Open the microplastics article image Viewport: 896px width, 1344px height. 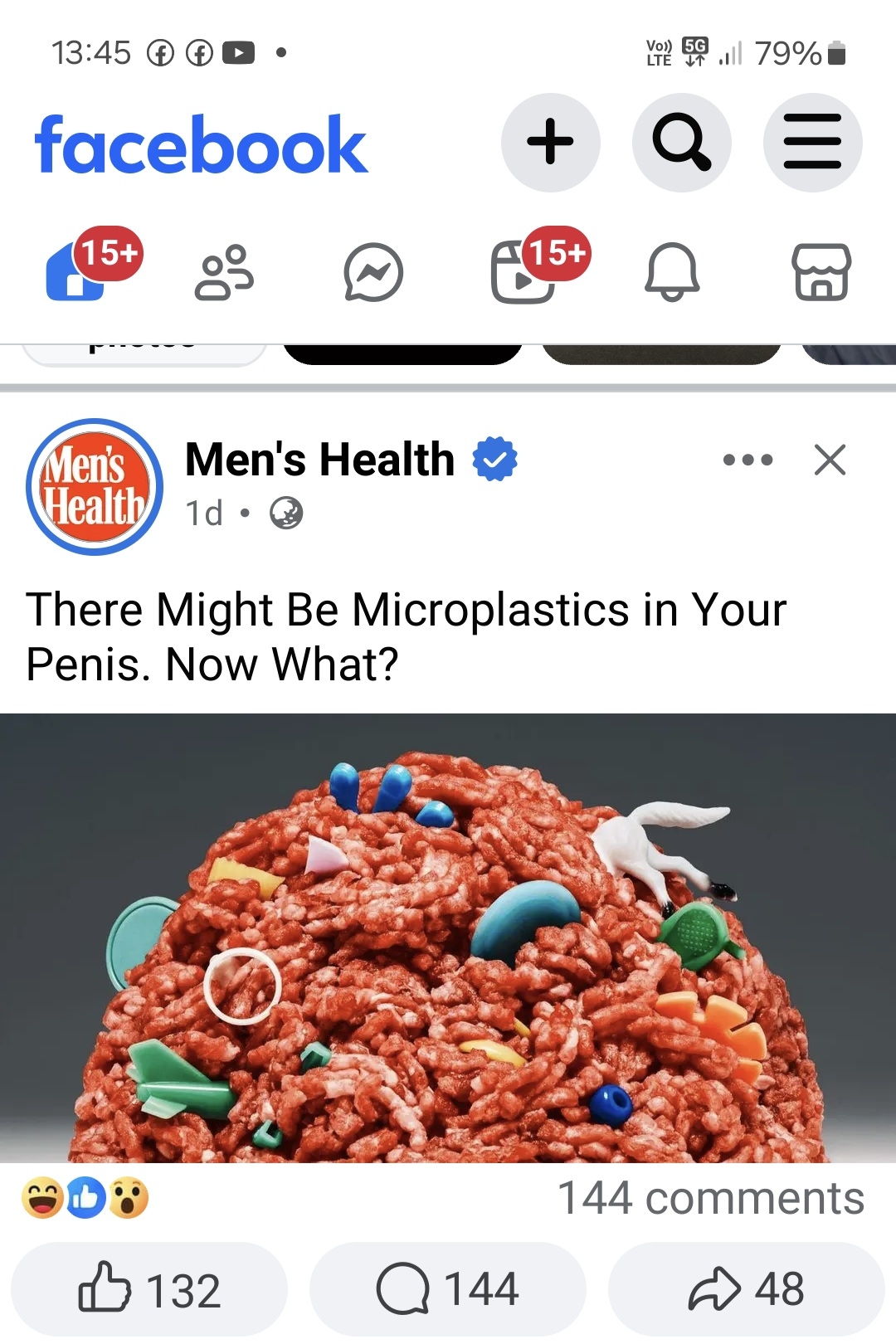pos(448,937)
